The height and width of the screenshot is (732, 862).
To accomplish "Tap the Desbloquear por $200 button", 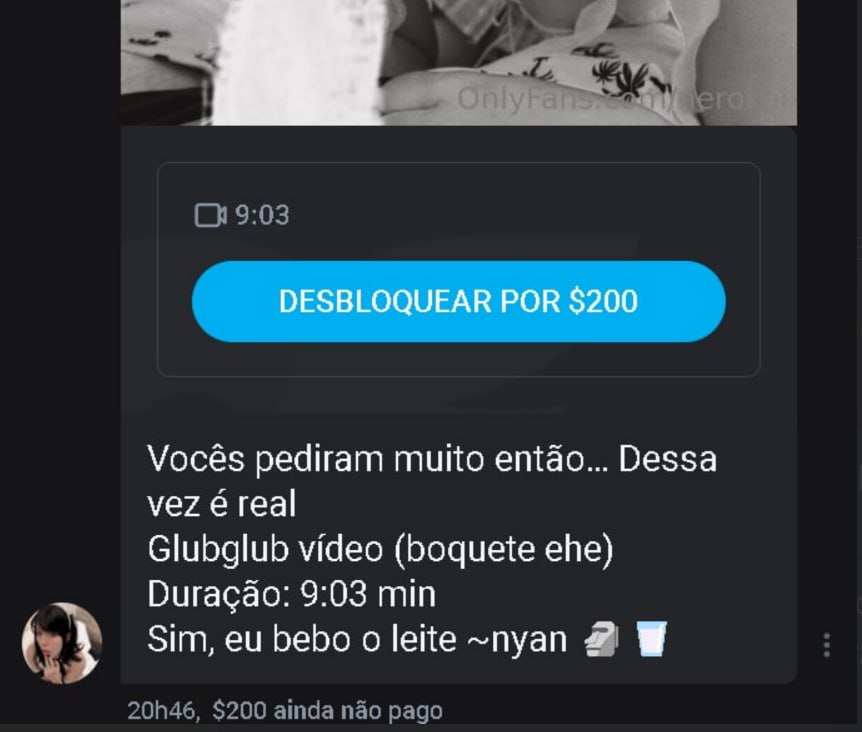I will [x=458, y=301].
